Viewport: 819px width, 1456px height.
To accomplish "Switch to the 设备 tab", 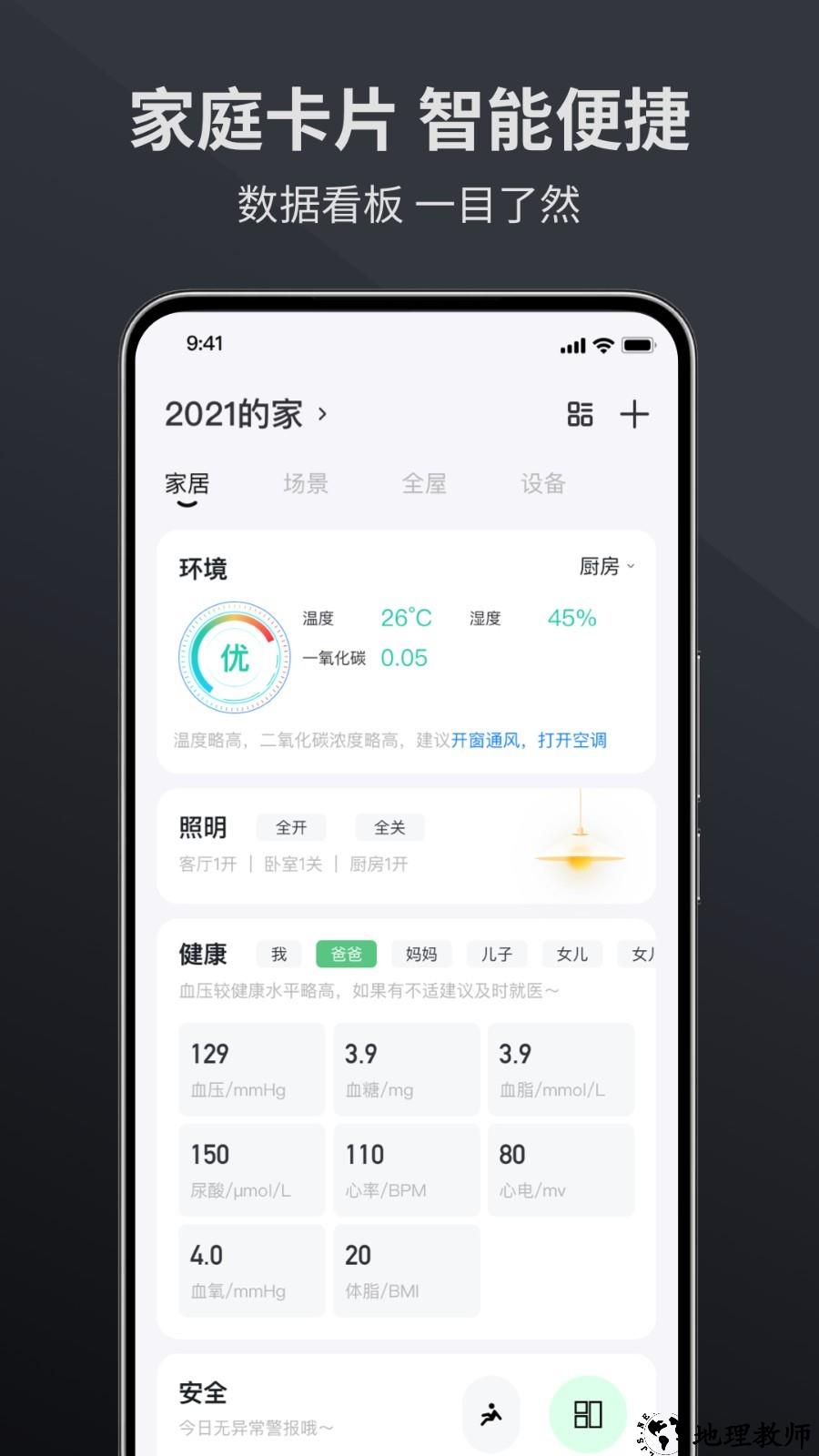I will tap(543, 484).
